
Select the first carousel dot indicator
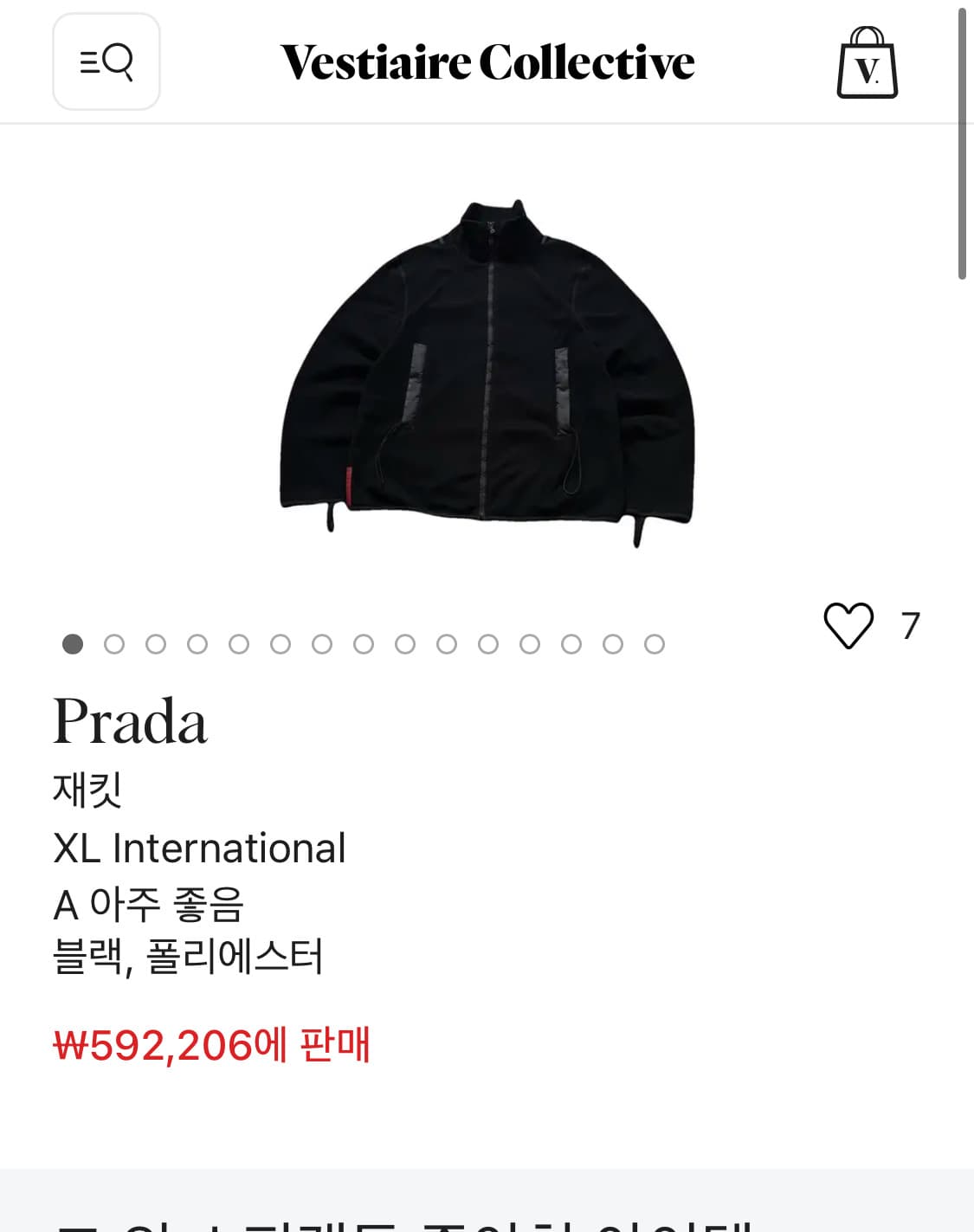[x=71, y=643]
